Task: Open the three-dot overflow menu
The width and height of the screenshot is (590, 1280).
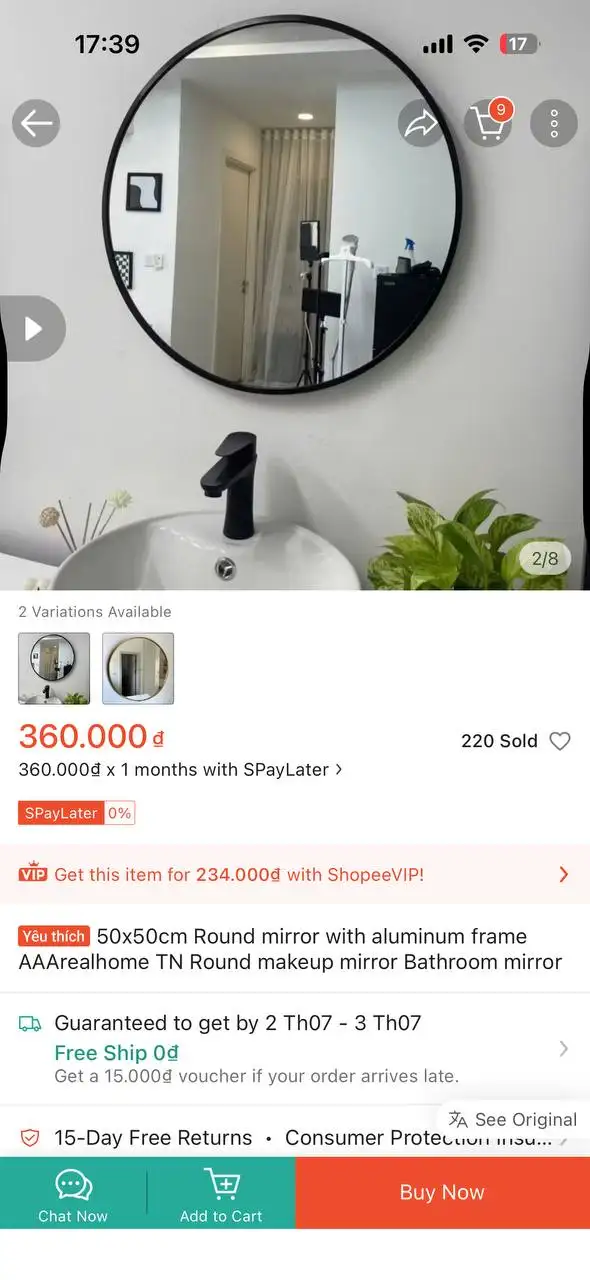Action: pos(554,124)
